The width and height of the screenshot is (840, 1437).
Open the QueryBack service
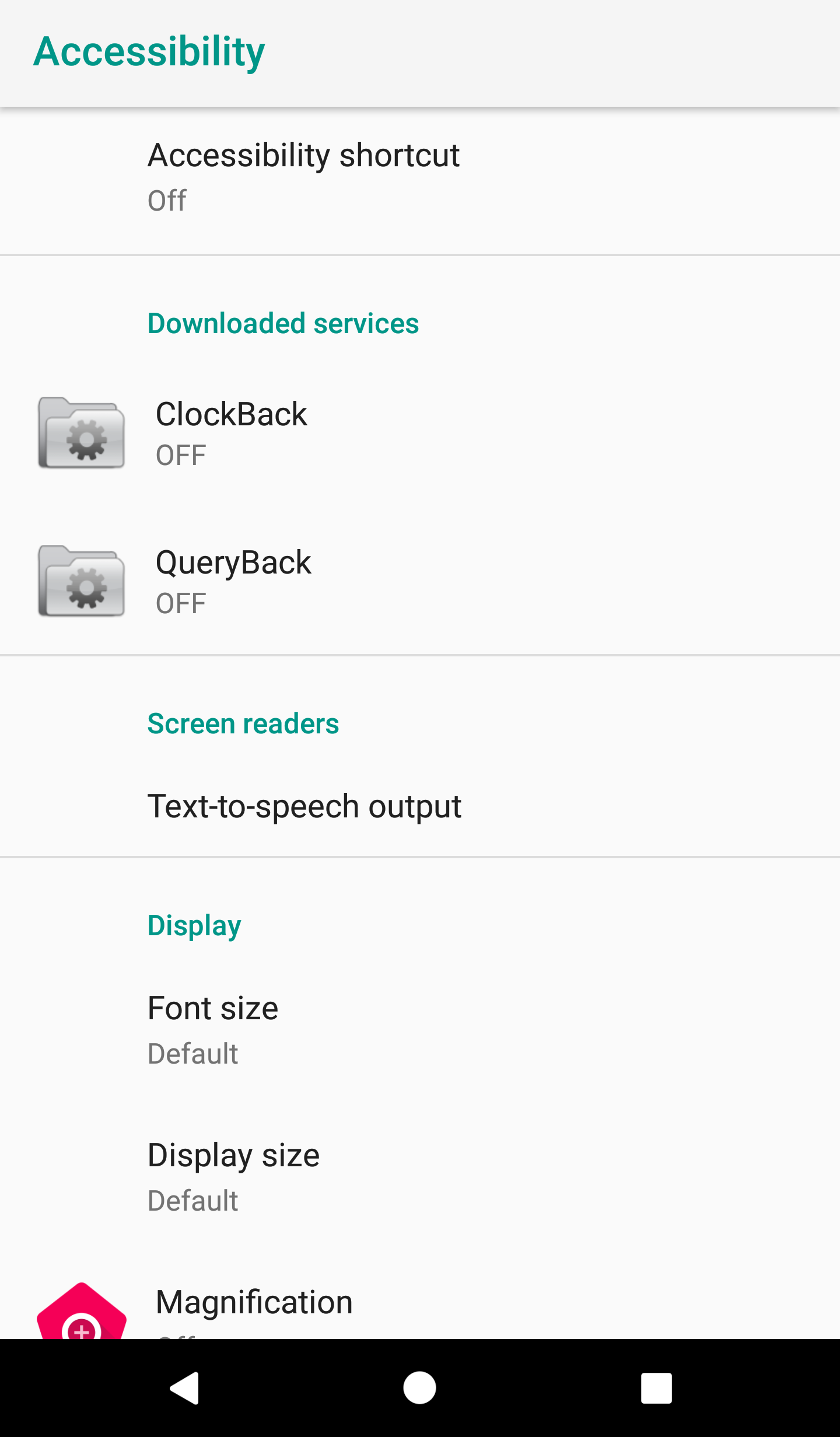(420, 581)
